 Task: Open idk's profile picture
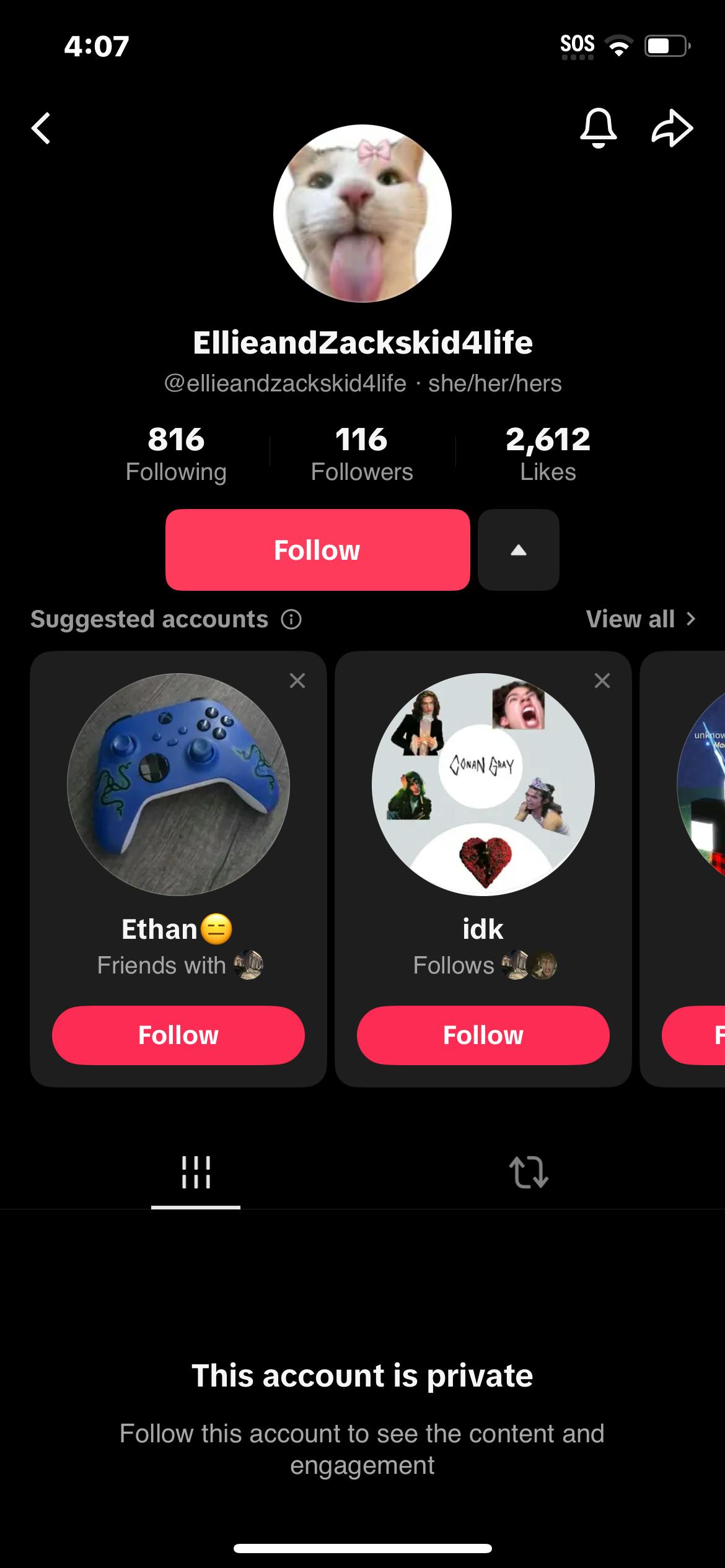pos(483,785)
